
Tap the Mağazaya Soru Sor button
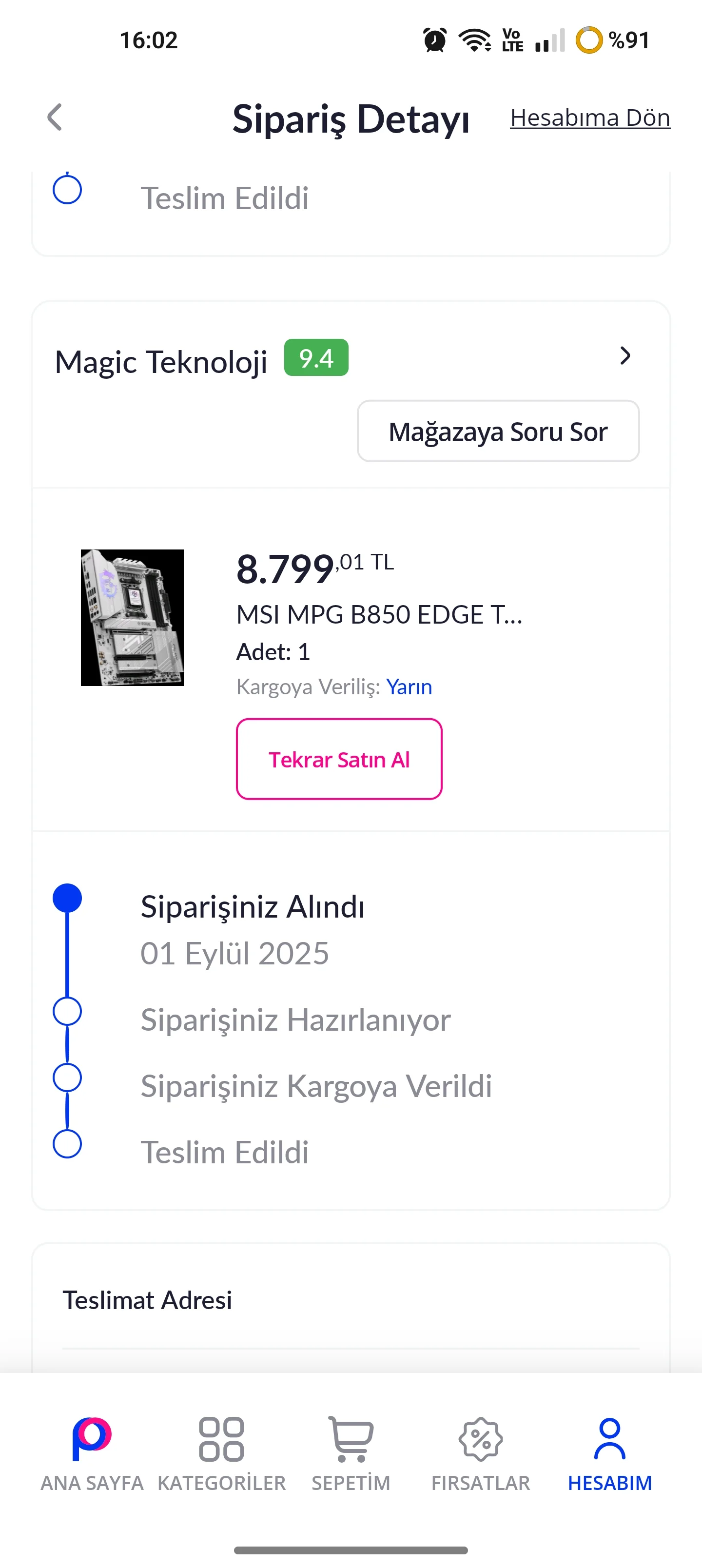(497, 431)
